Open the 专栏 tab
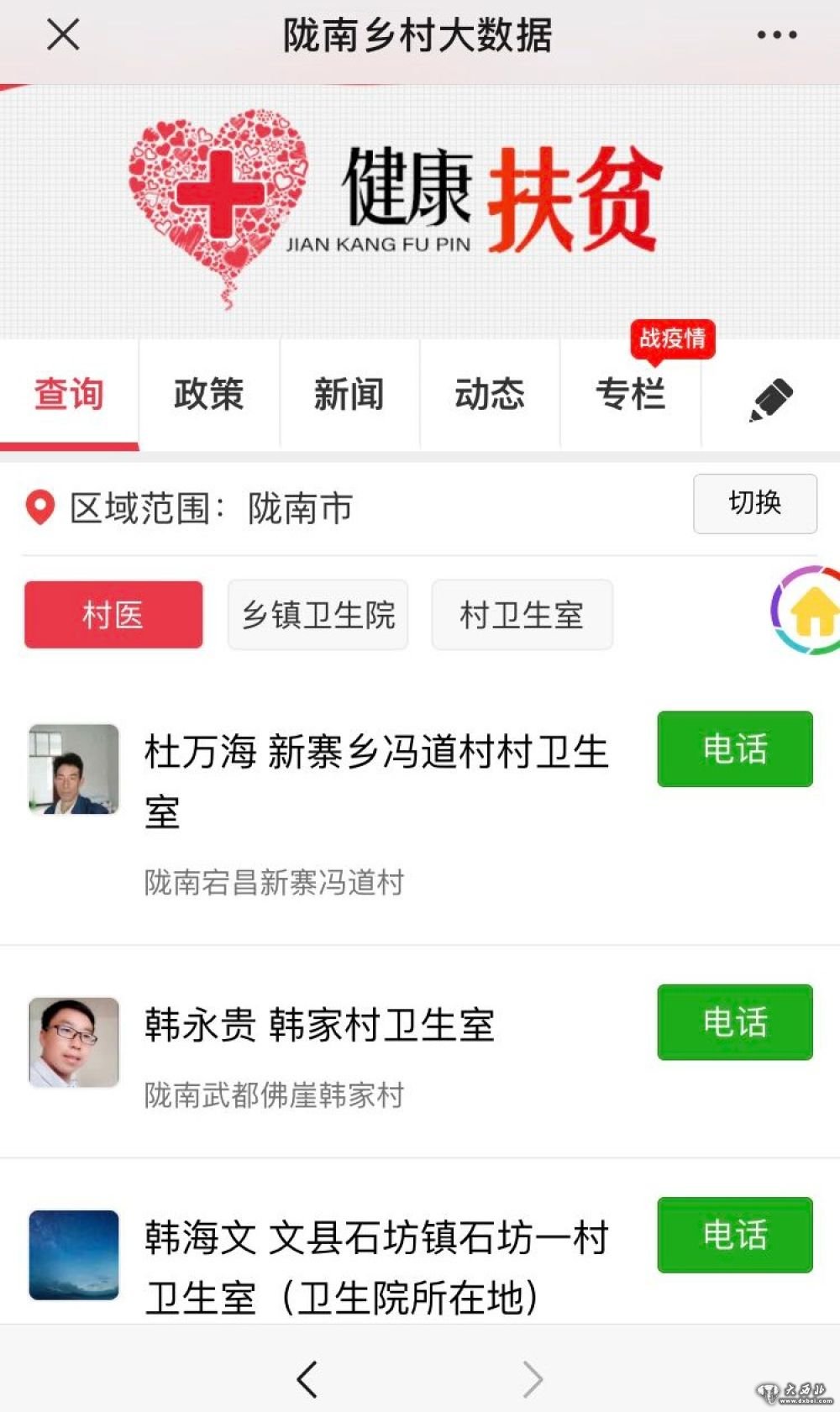840x1412 pixels. click(630, 394)
